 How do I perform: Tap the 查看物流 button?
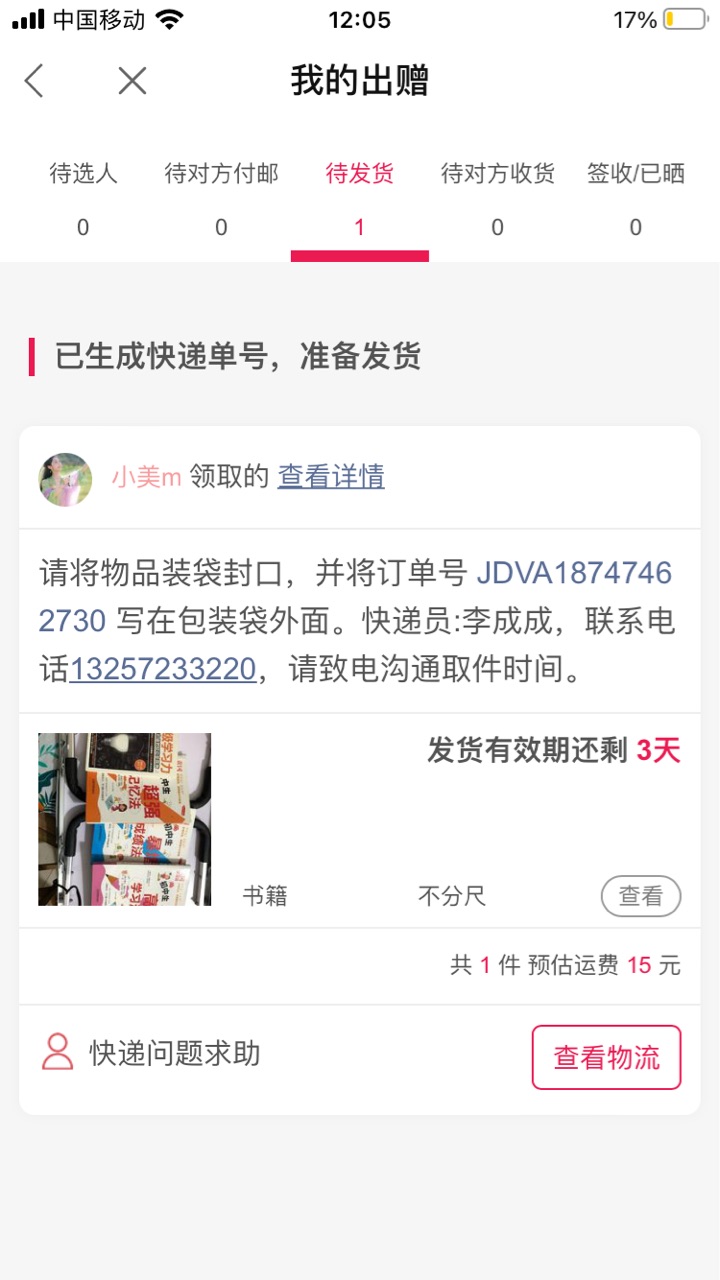(607, 1057)
